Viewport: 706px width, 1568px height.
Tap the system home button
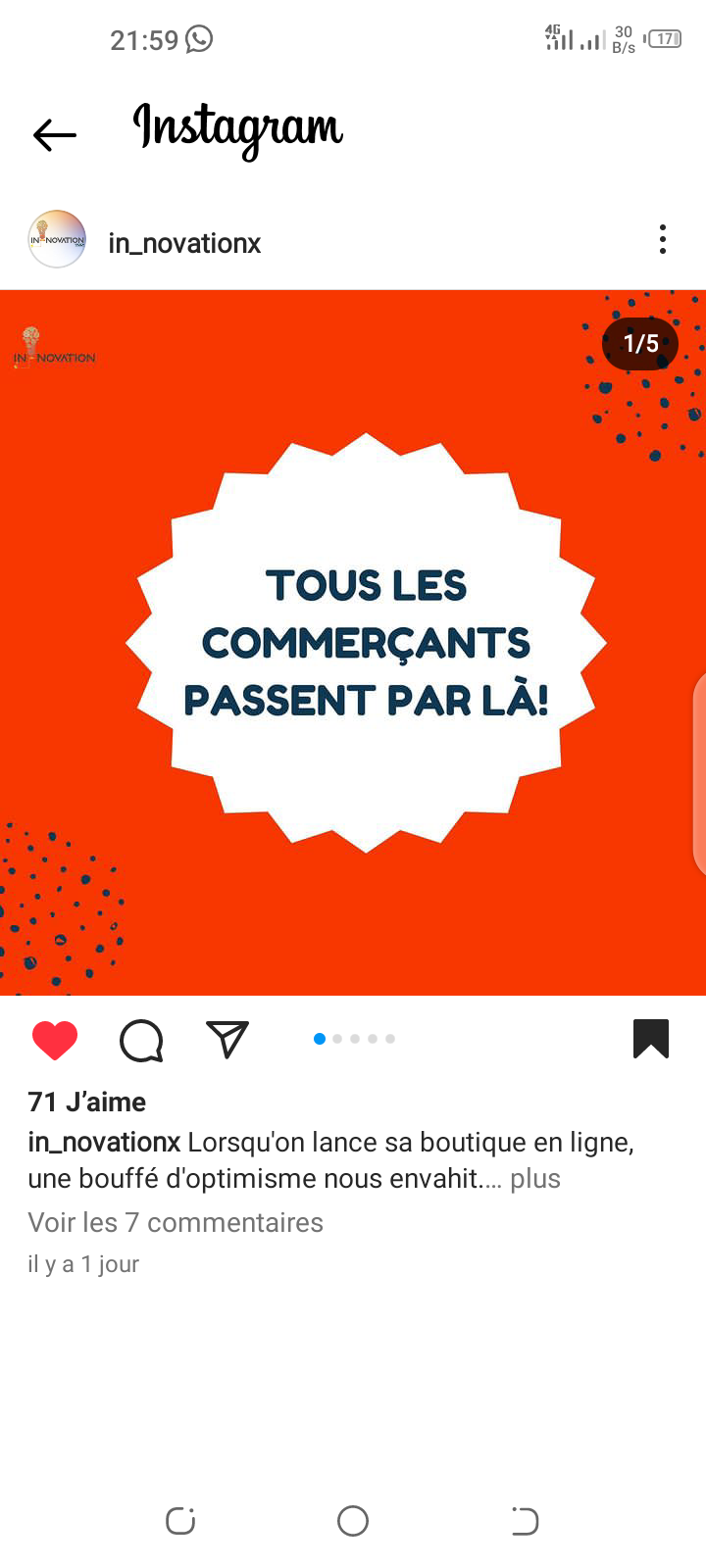click(353, 1521)
